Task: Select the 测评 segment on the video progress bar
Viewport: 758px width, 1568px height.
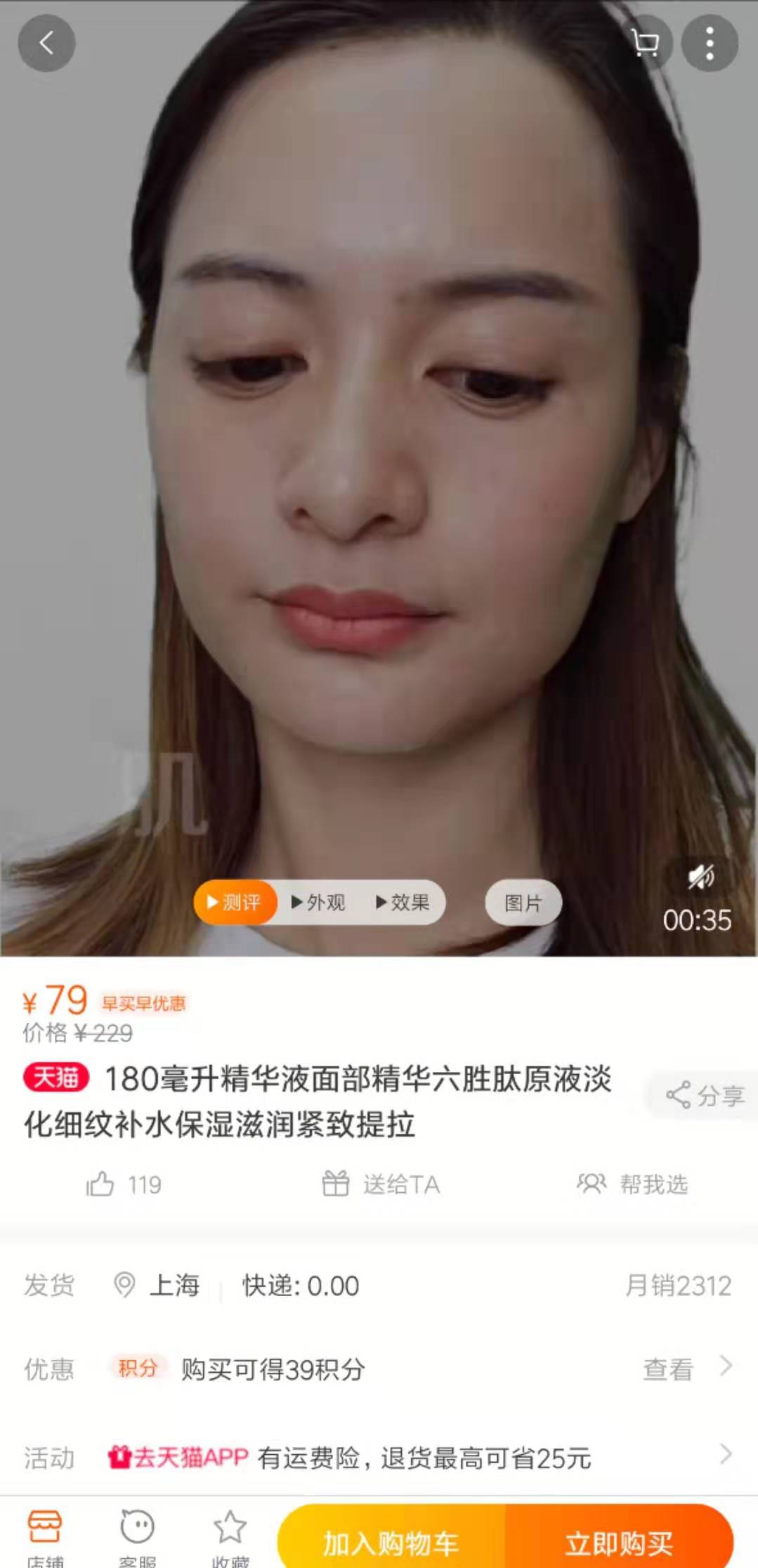Action: pos(235,903)
